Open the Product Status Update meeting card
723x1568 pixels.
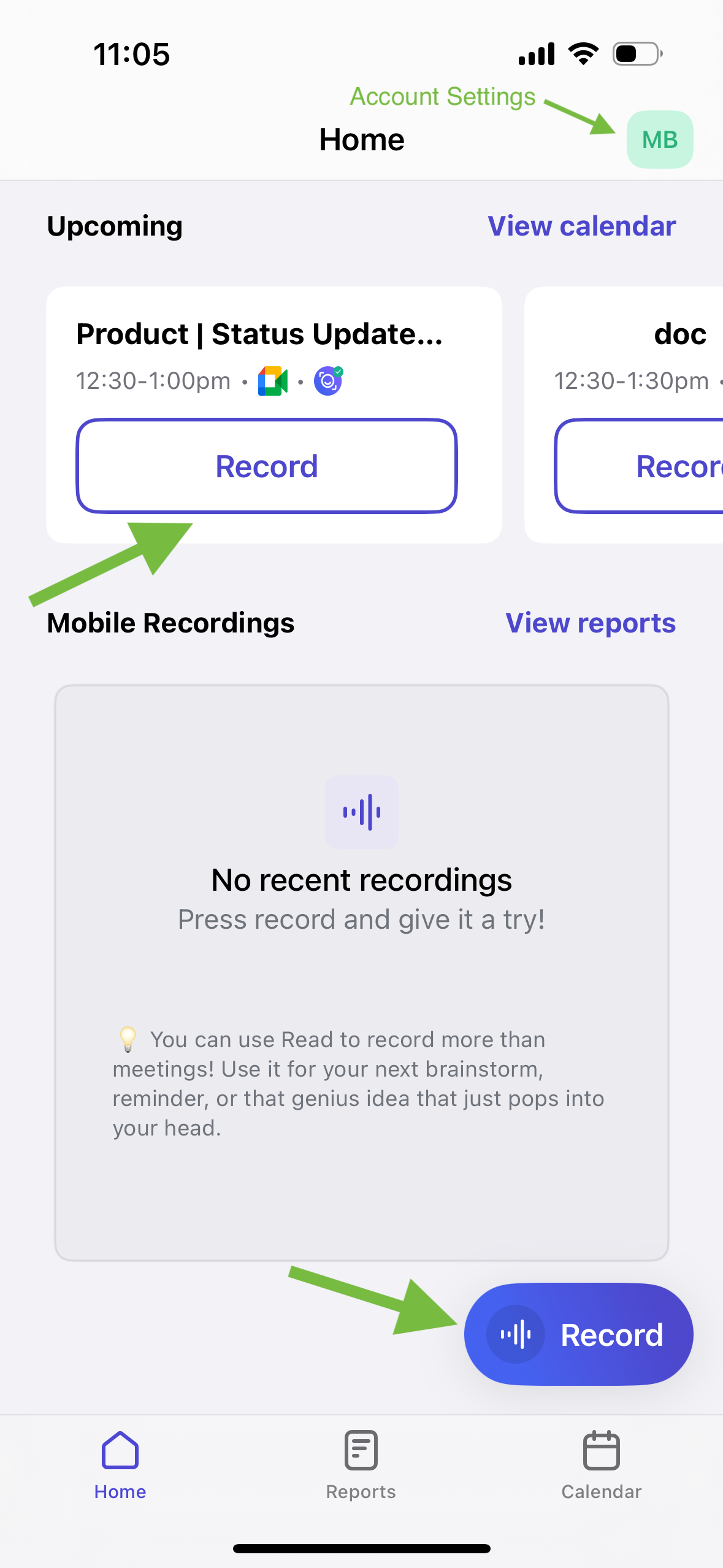(x=259, y=334)
